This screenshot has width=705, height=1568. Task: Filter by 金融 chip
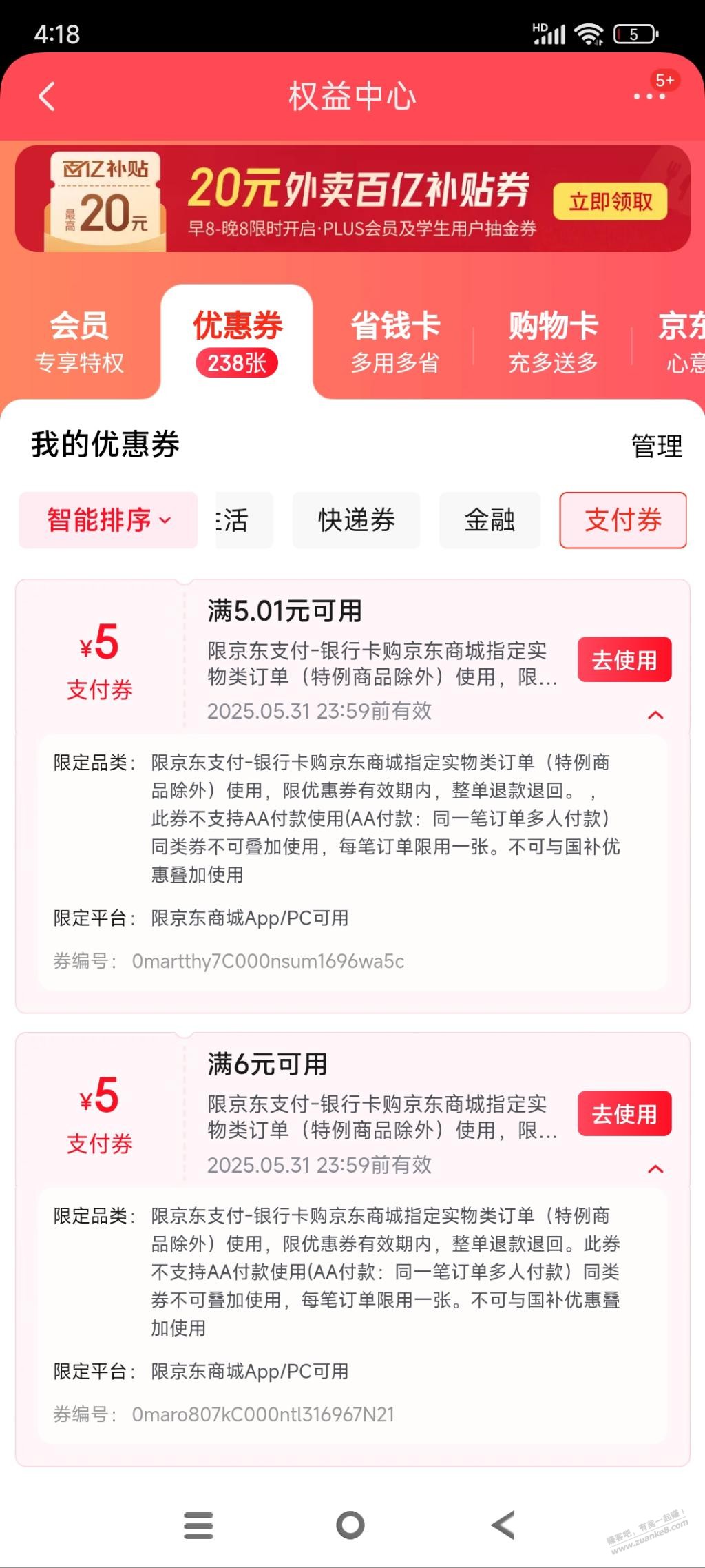[490, 520]
